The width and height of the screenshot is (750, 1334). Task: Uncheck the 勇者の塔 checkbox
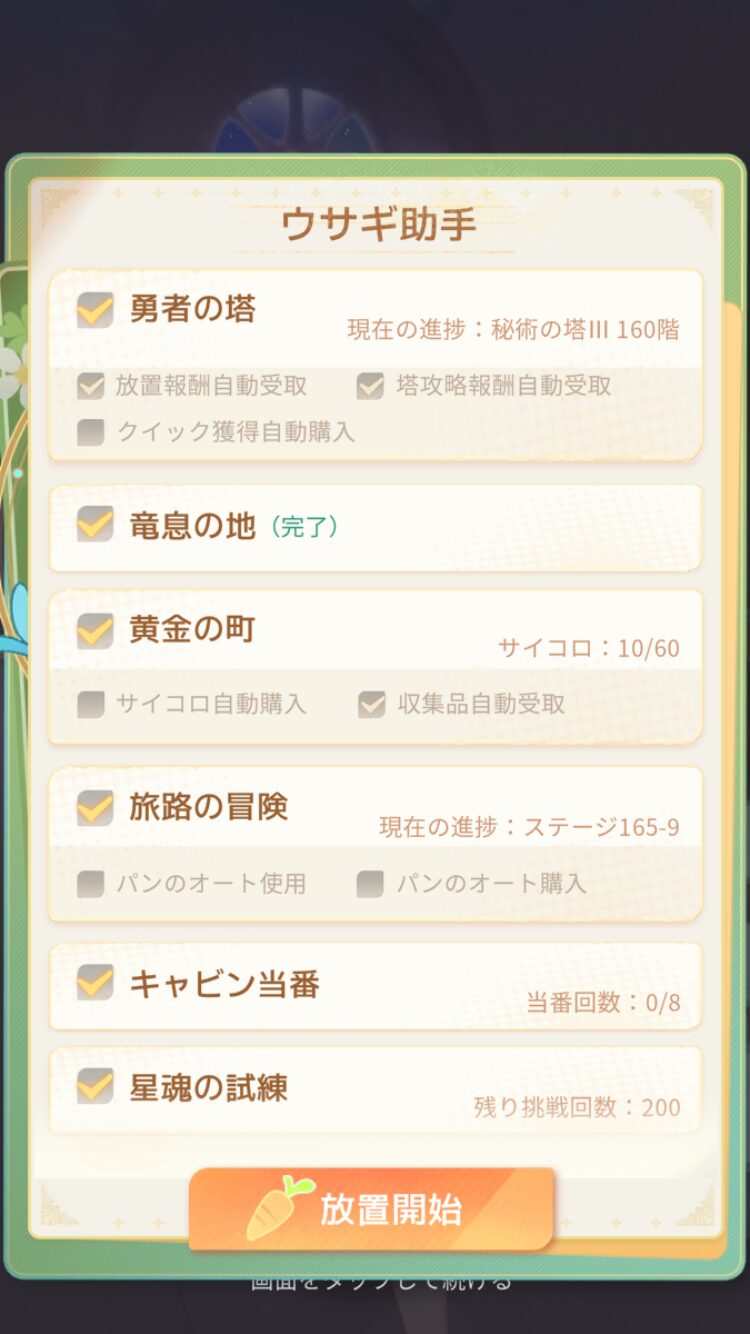click(x=95, y=310)
